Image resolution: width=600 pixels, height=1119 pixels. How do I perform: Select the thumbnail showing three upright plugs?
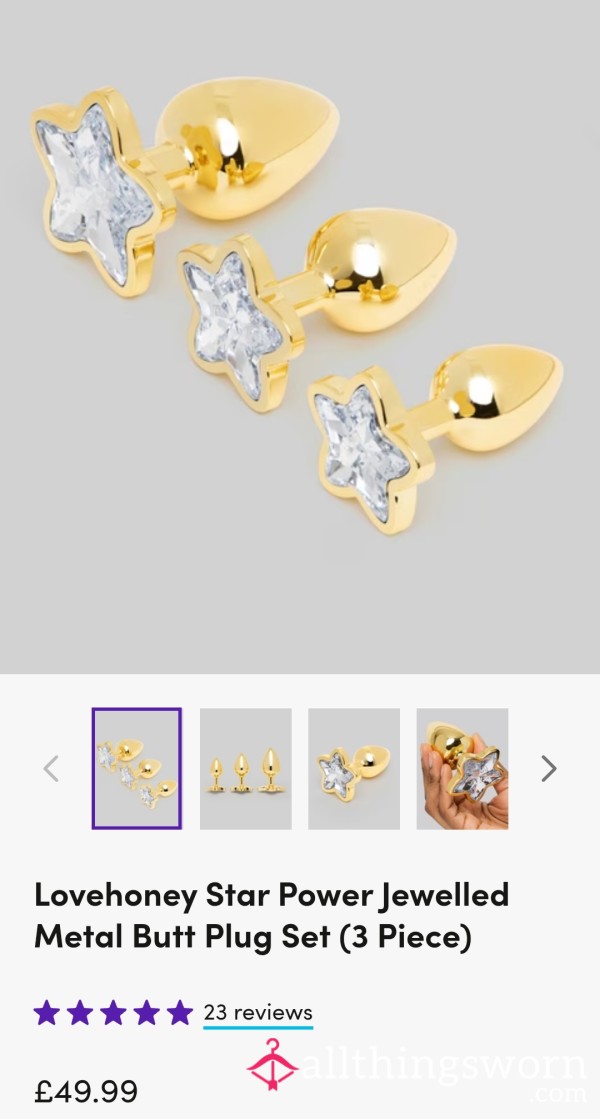tap(245, 769)
